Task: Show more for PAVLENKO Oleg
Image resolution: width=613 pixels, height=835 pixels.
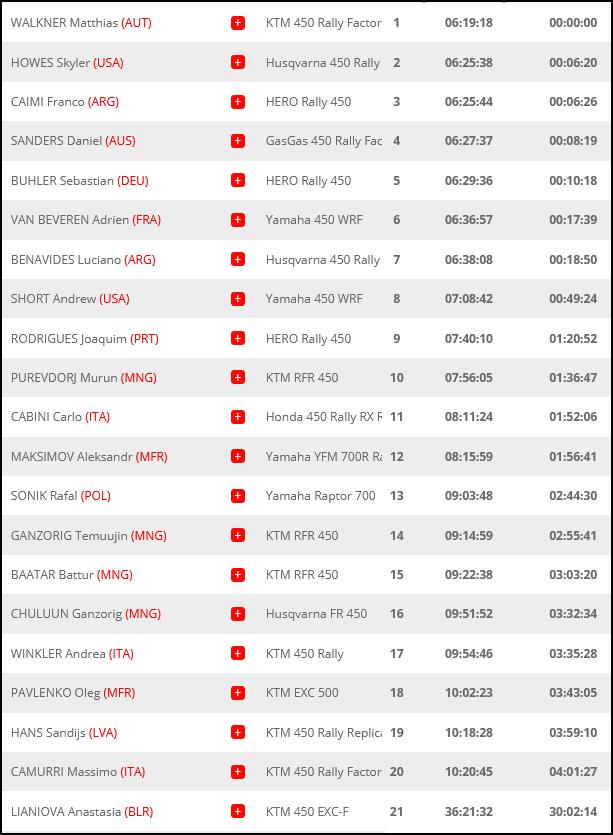Action: tap(238, 693)
